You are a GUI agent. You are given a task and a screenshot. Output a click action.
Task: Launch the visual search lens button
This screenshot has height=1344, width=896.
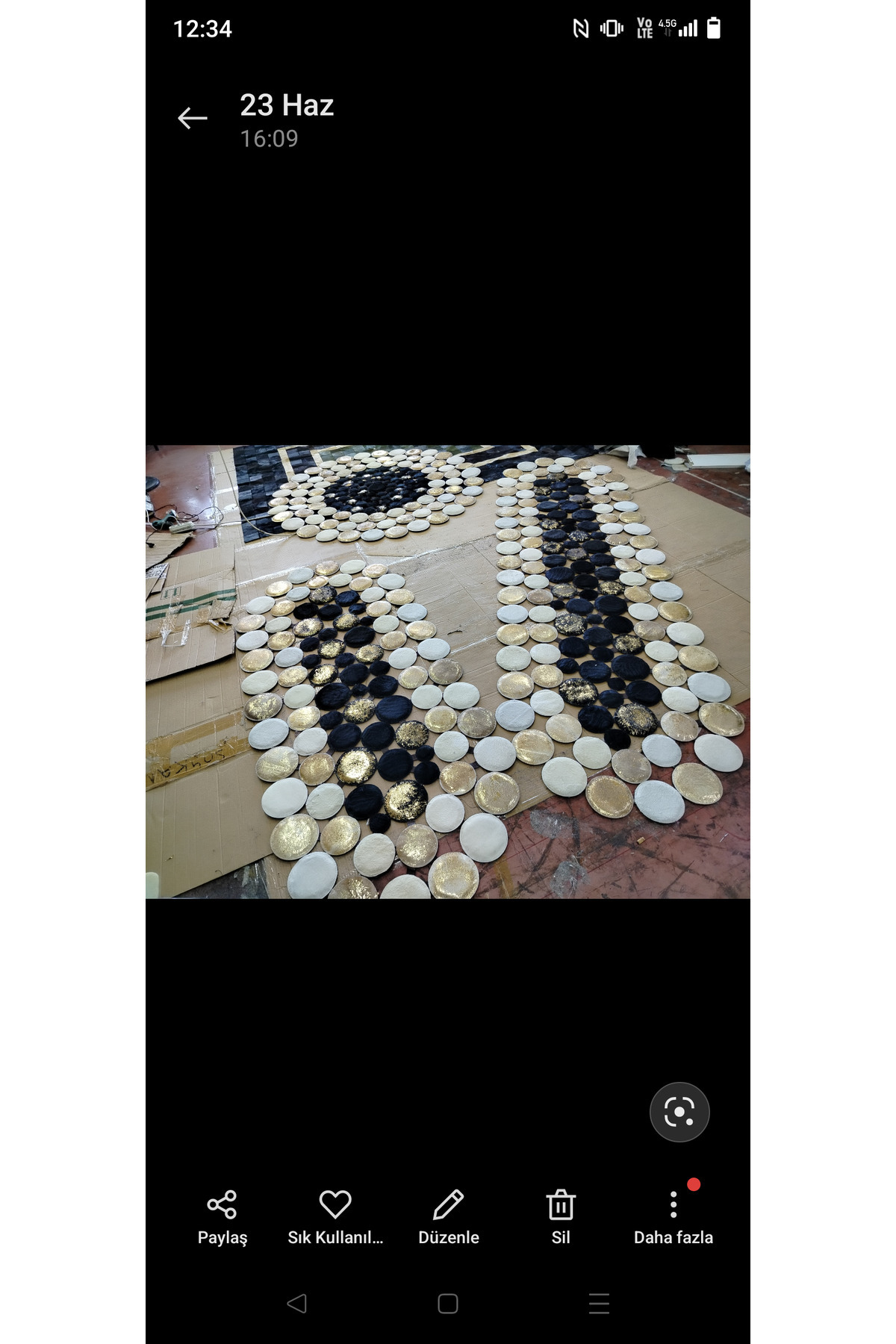pos(679,1112)
